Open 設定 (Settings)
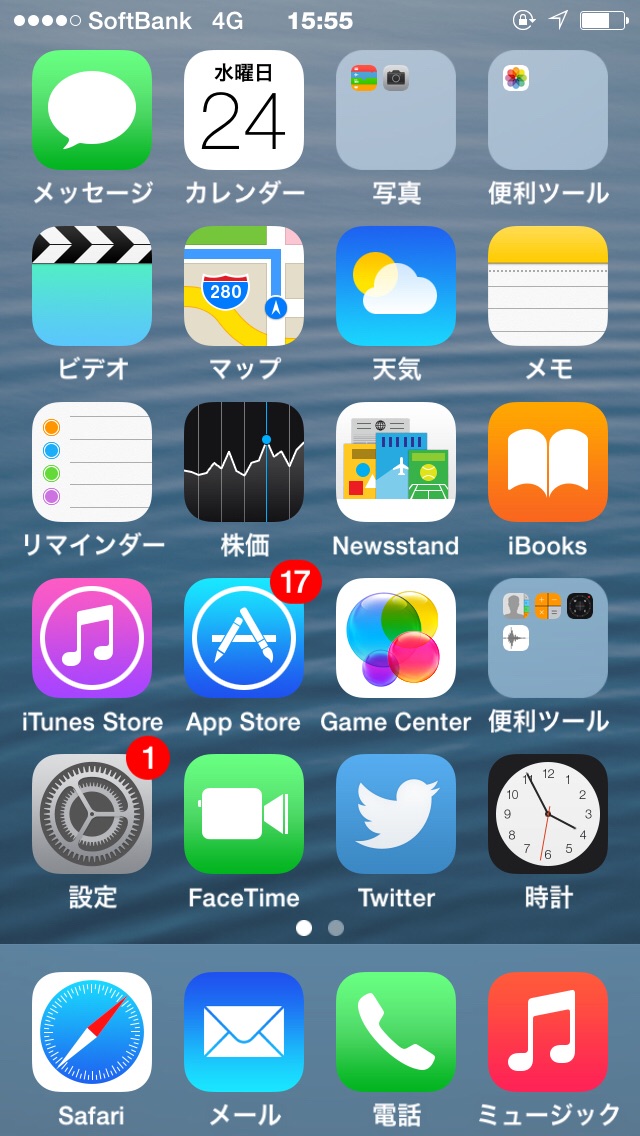This screenshot has width=640, height=1136. click(x=92, y=814)
